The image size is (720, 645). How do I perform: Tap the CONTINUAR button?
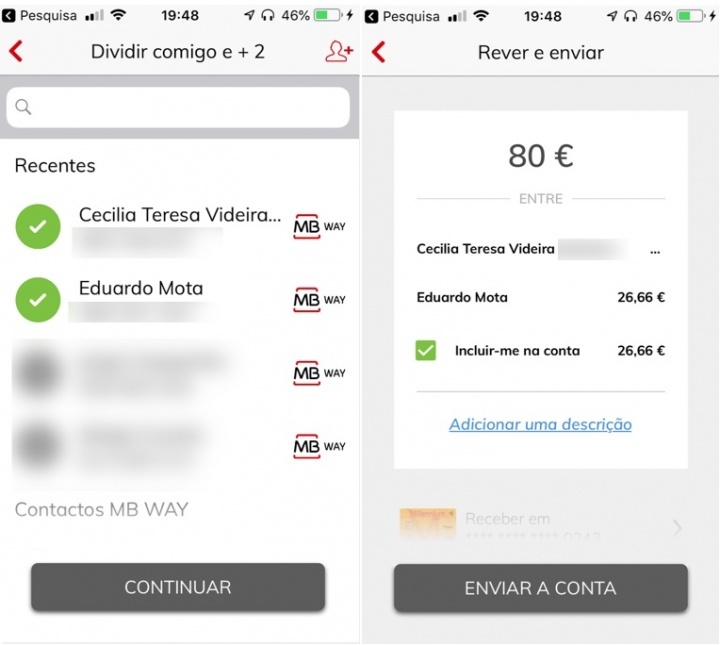(178, 587)
